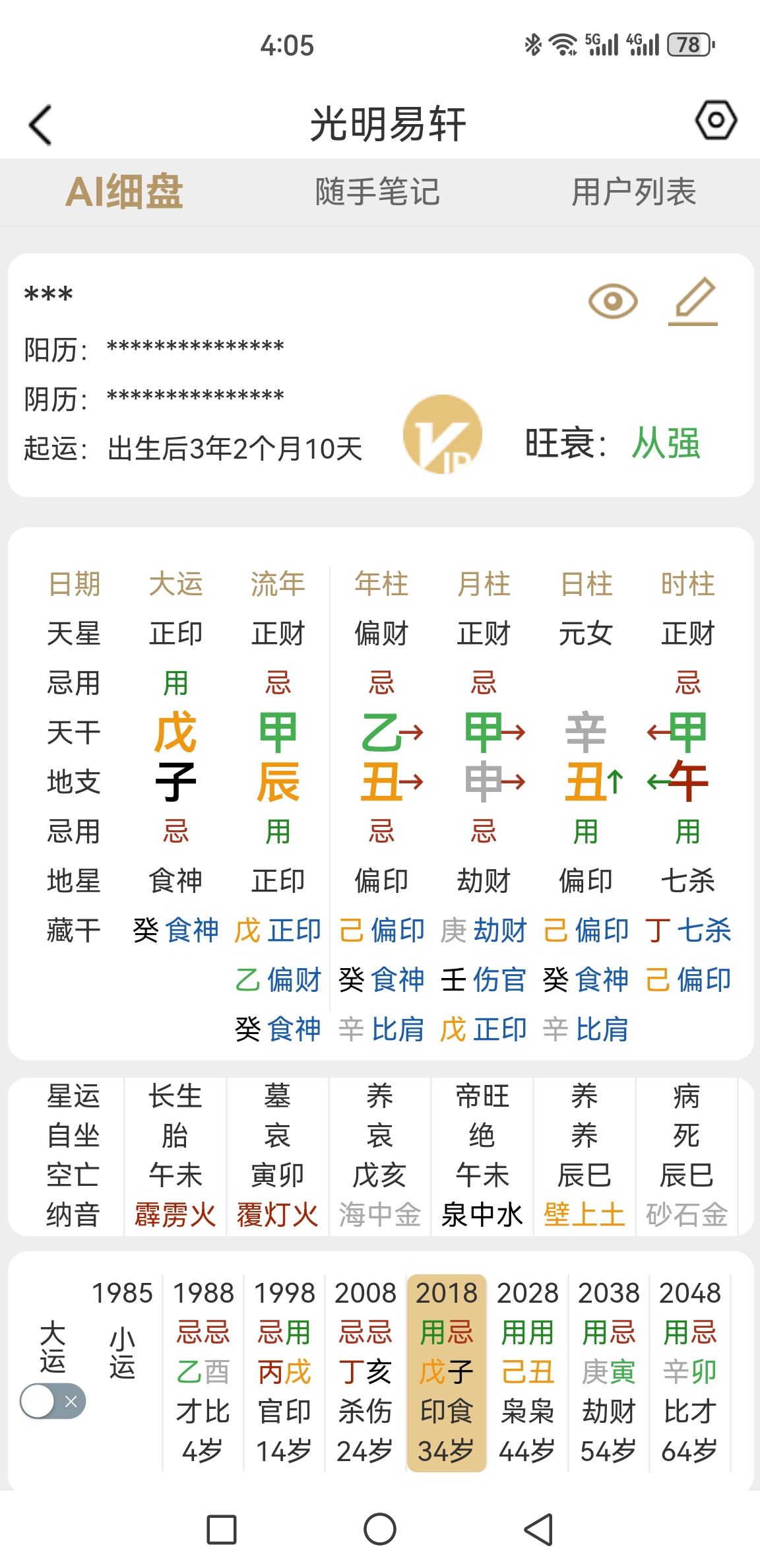Viewport: 760px width, 1568px height.
Task: Open the hexagon settings icon
Action: [x=716, y=120]
